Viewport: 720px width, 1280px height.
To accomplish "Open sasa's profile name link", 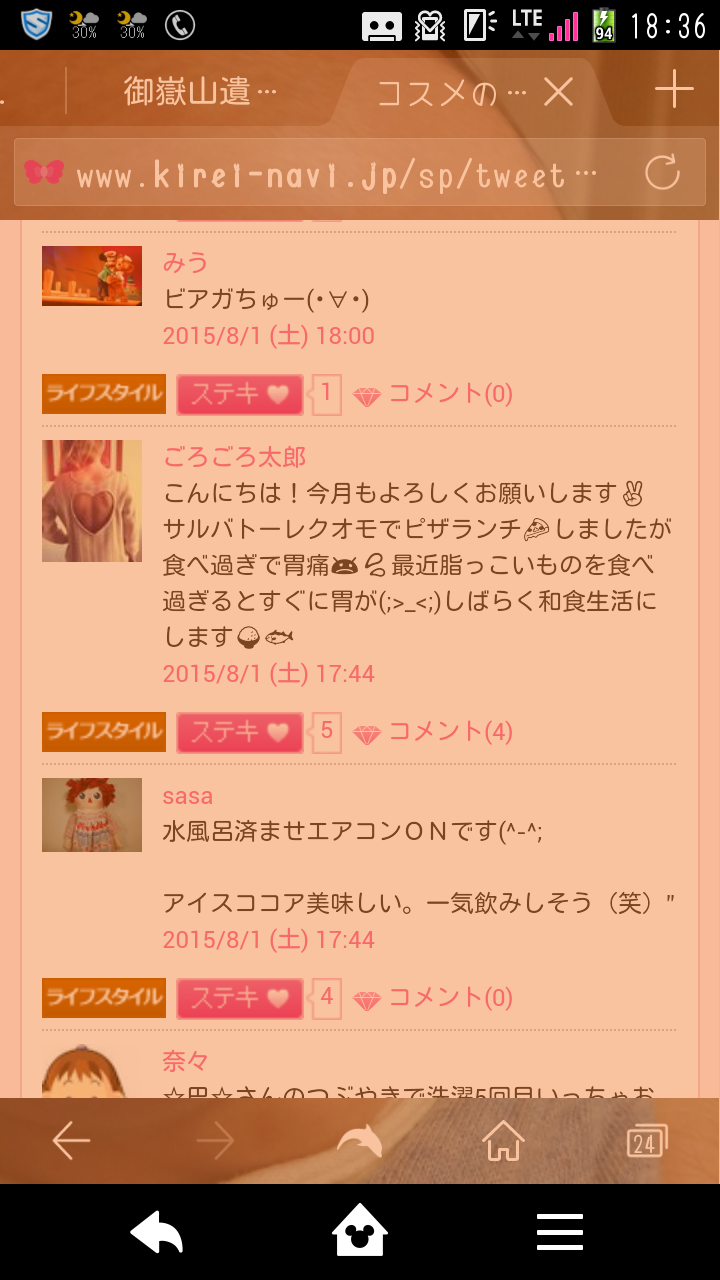I will (x=188, y=796).
